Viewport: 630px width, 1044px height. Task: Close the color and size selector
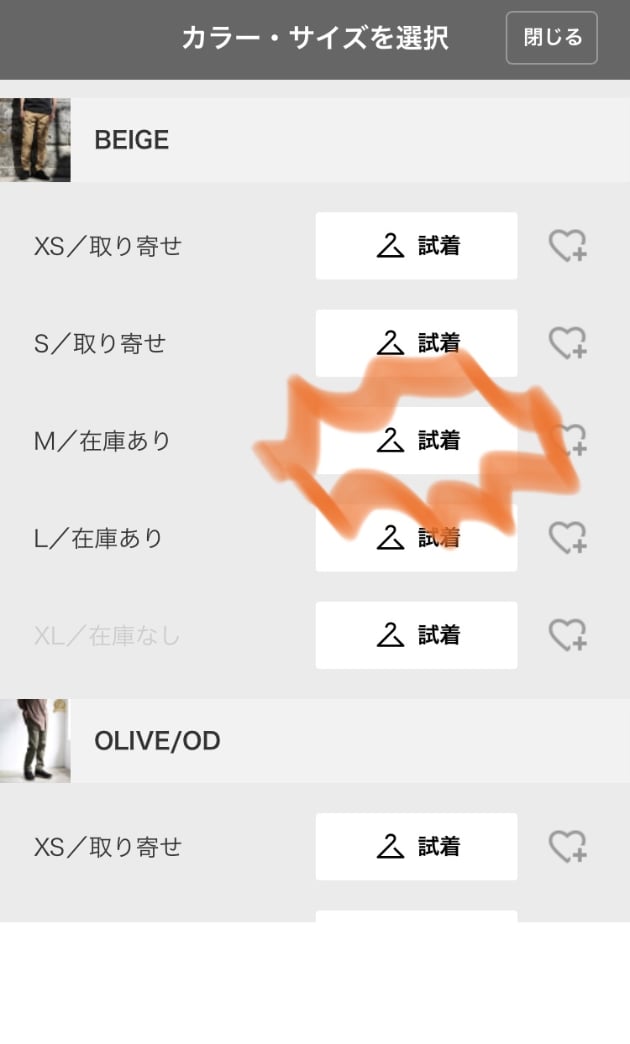(x=551, y=38)
